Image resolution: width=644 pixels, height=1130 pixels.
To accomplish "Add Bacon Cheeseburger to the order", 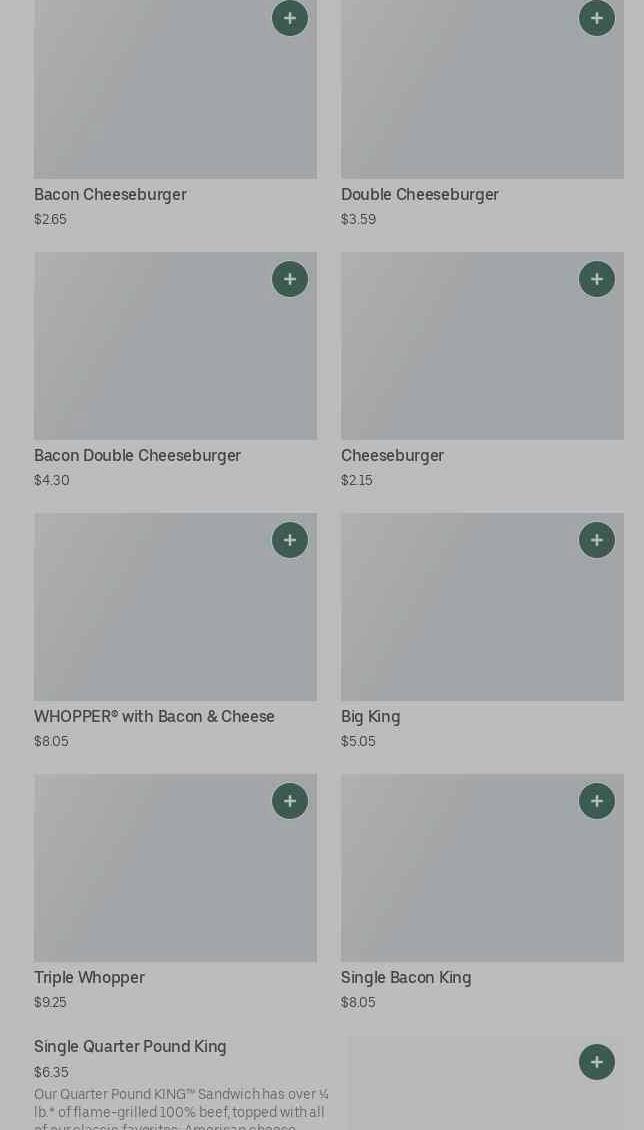I will point(290,18).
